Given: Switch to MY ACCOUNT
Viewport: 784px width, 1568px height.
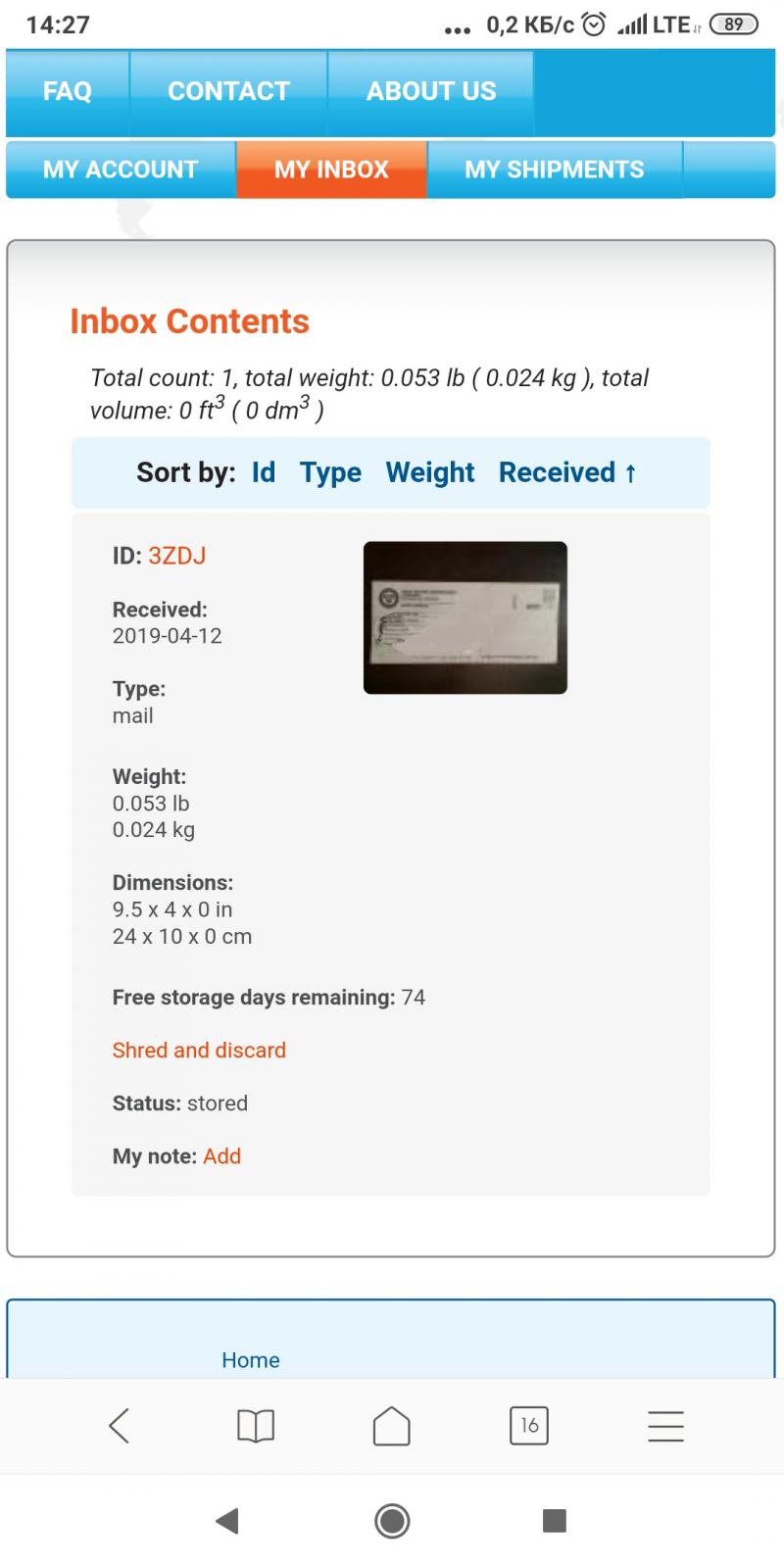Looking at the screenshot, I should click(x=121, y=170).
